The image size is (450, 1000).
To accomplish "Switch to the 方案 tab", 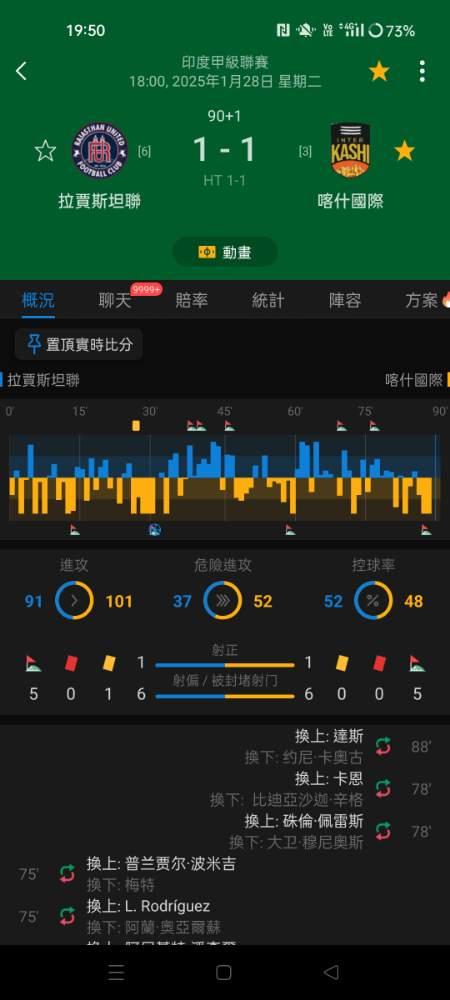I will (426, 300).
